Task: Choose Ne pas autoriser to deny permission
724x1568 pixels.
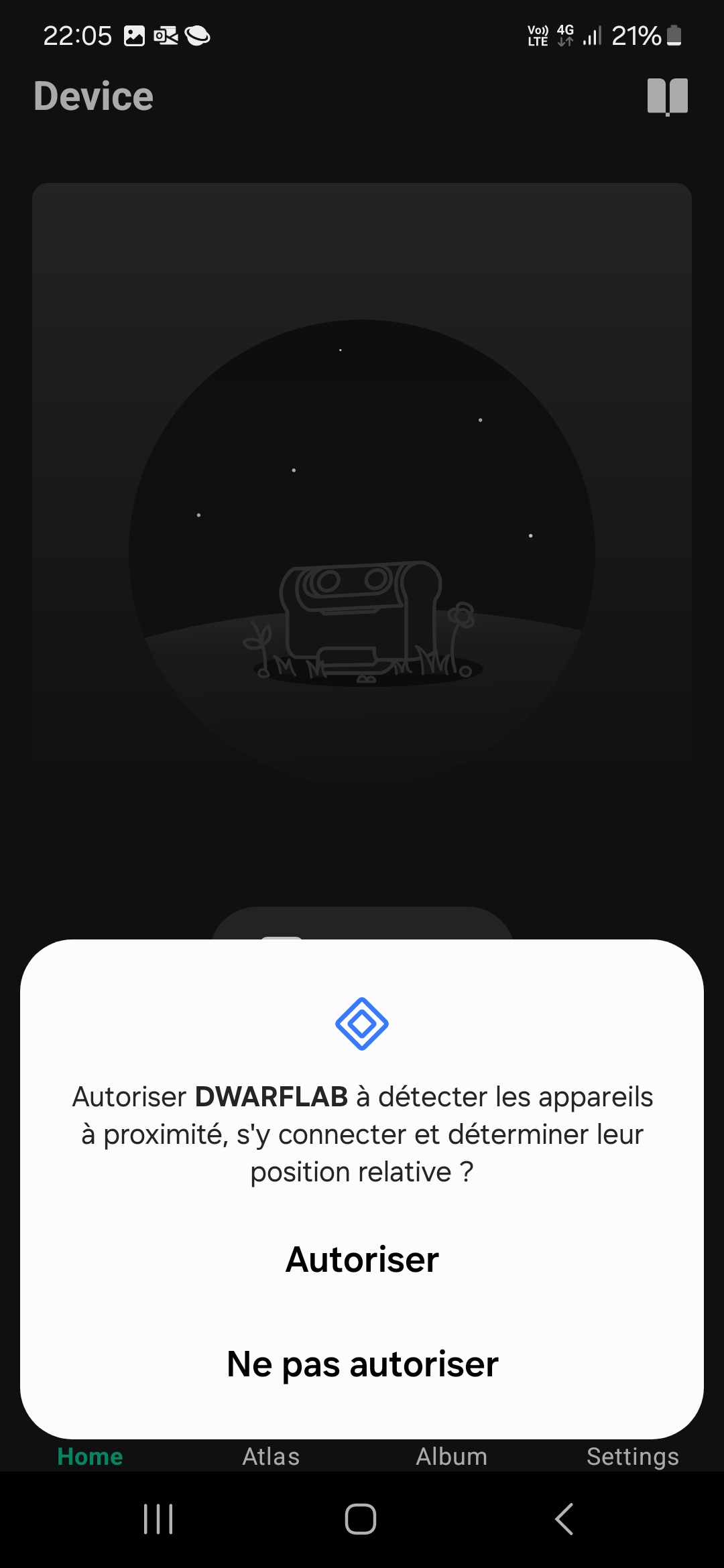Action: [x=362, y=1364]
